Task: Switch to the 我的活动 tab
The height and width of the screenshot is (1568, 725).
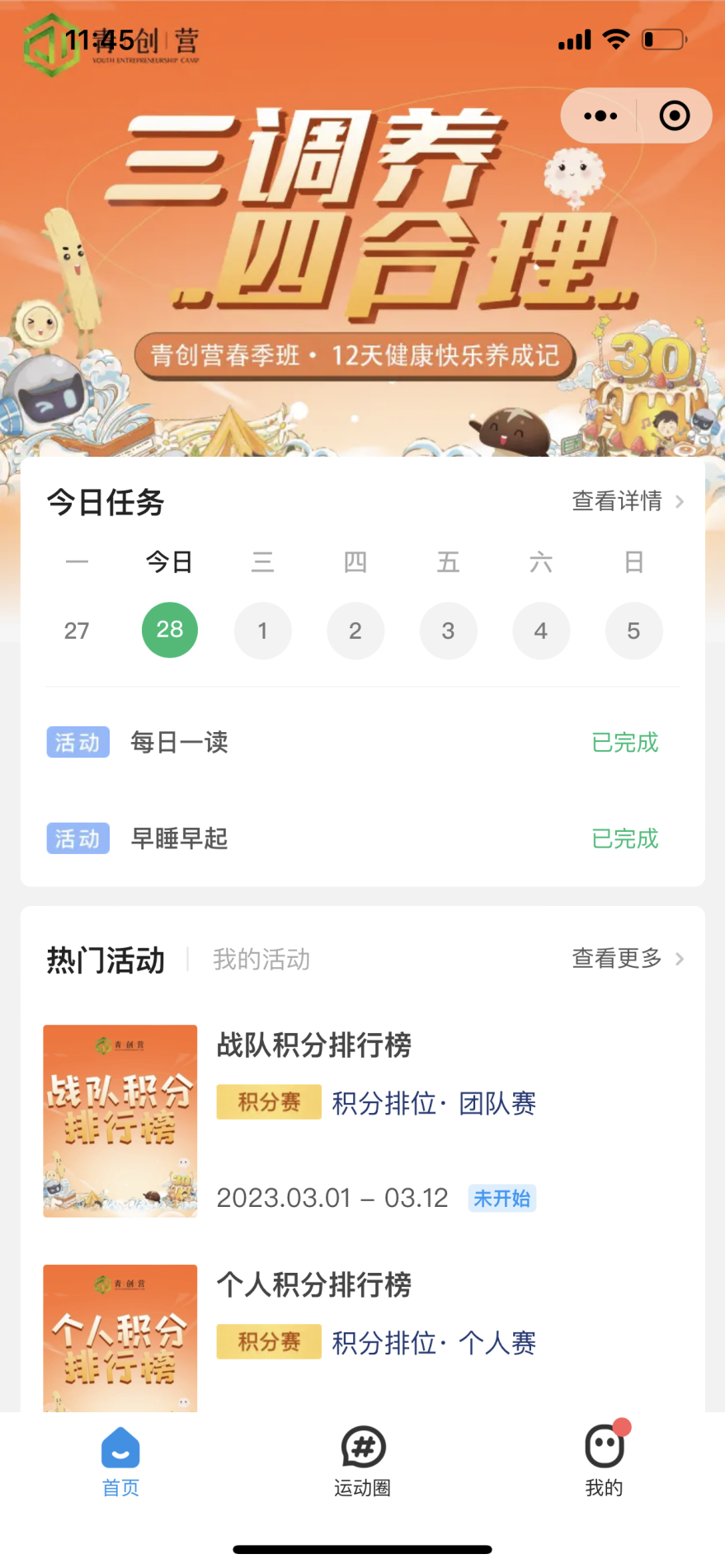Action: [x=261, y=960]
